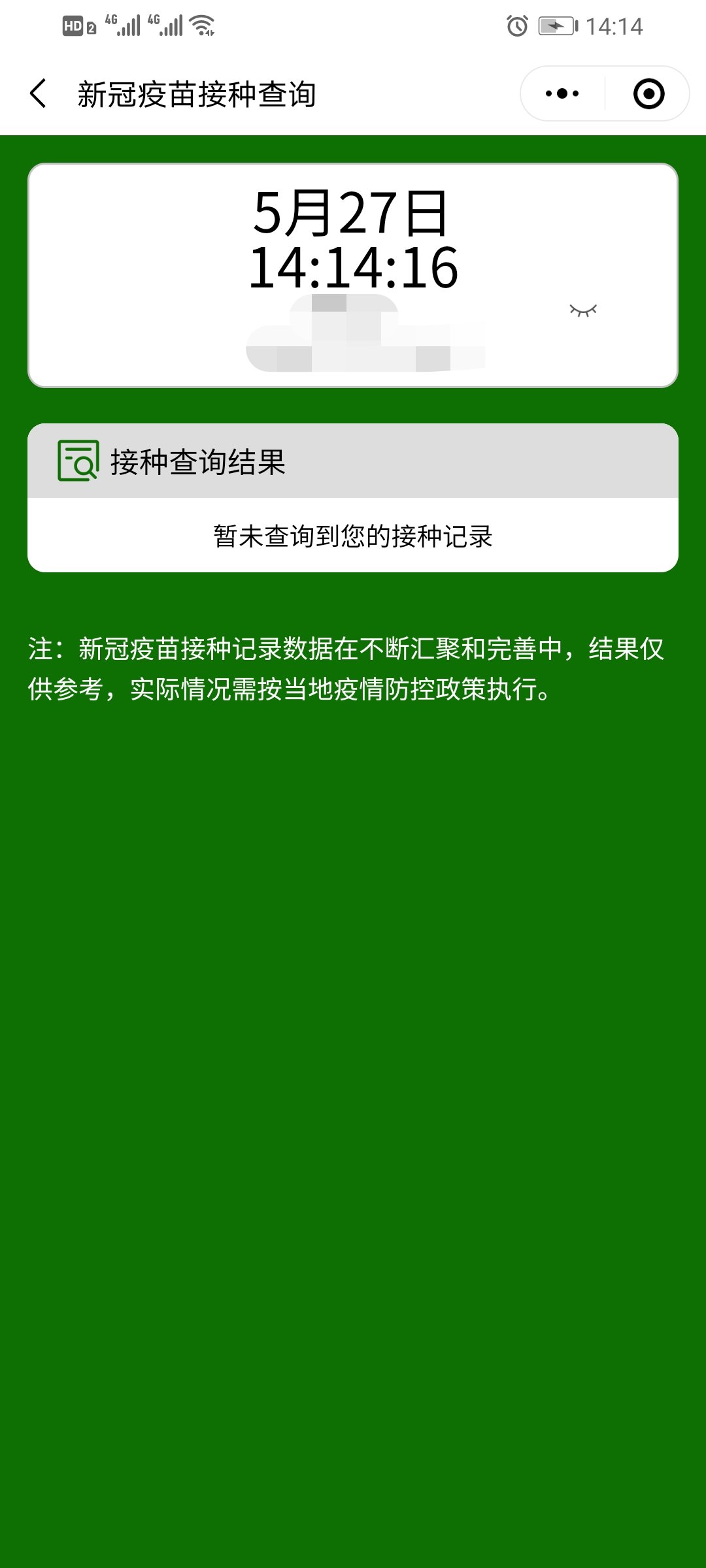
Task: Open the mini program's more options menu
Action: point(562,93)
